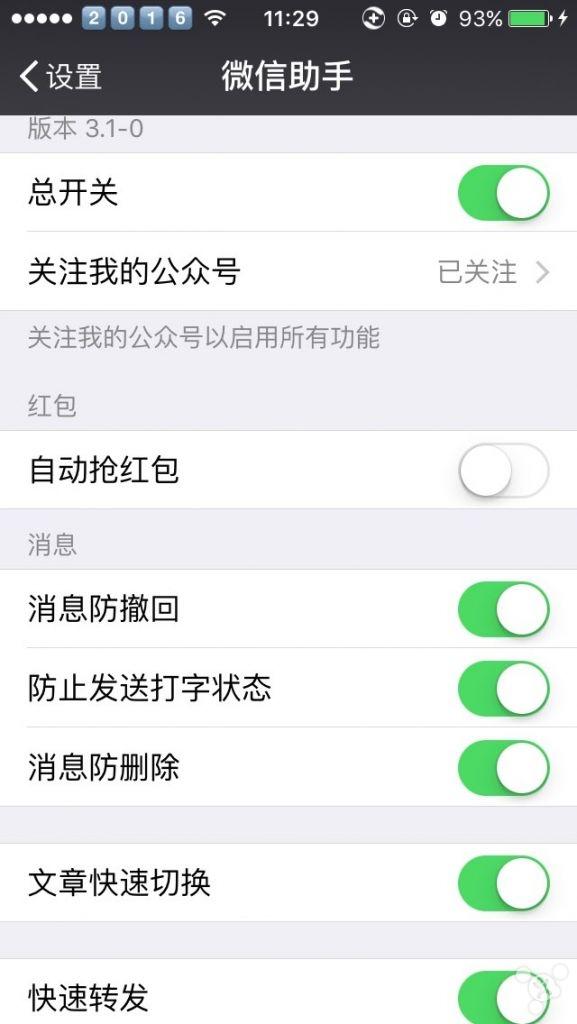The image size is (577, 1024).
Task: Disable the 快速转发 switch
Action: (504, 997)
